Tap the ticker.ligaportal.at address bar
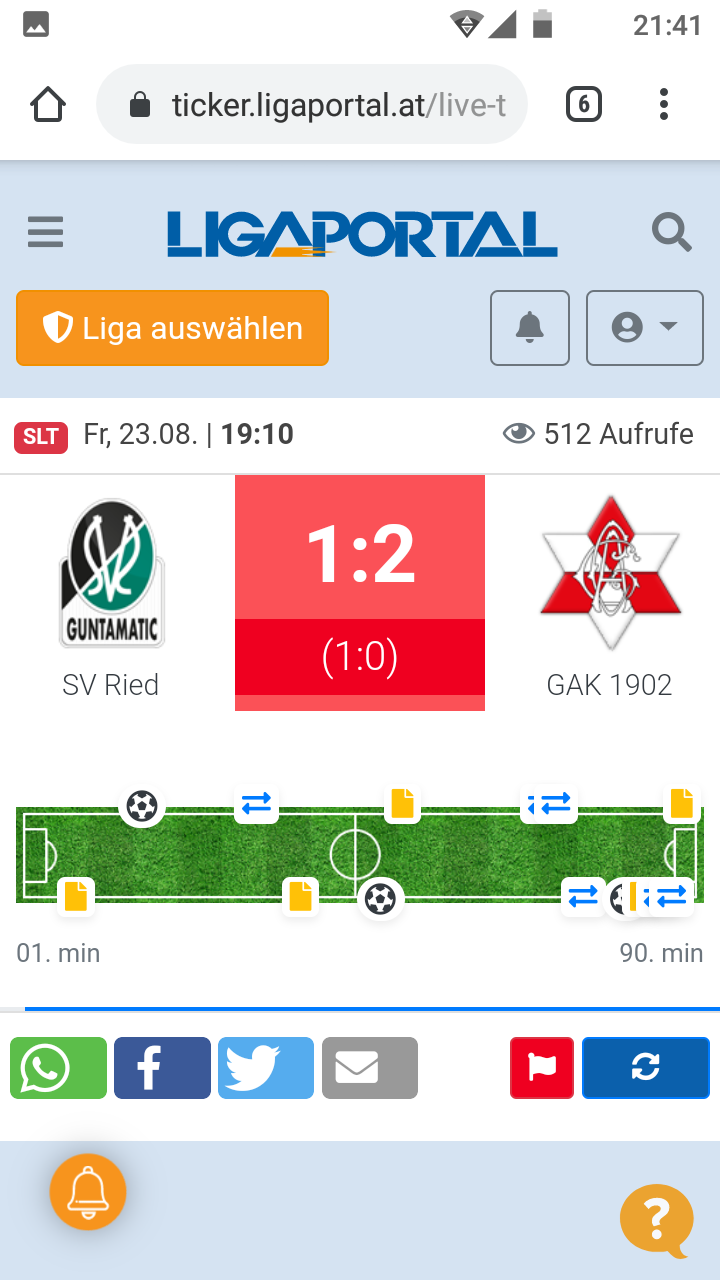Viewport: 720px width, 1280px height. (x=312, y=104)
